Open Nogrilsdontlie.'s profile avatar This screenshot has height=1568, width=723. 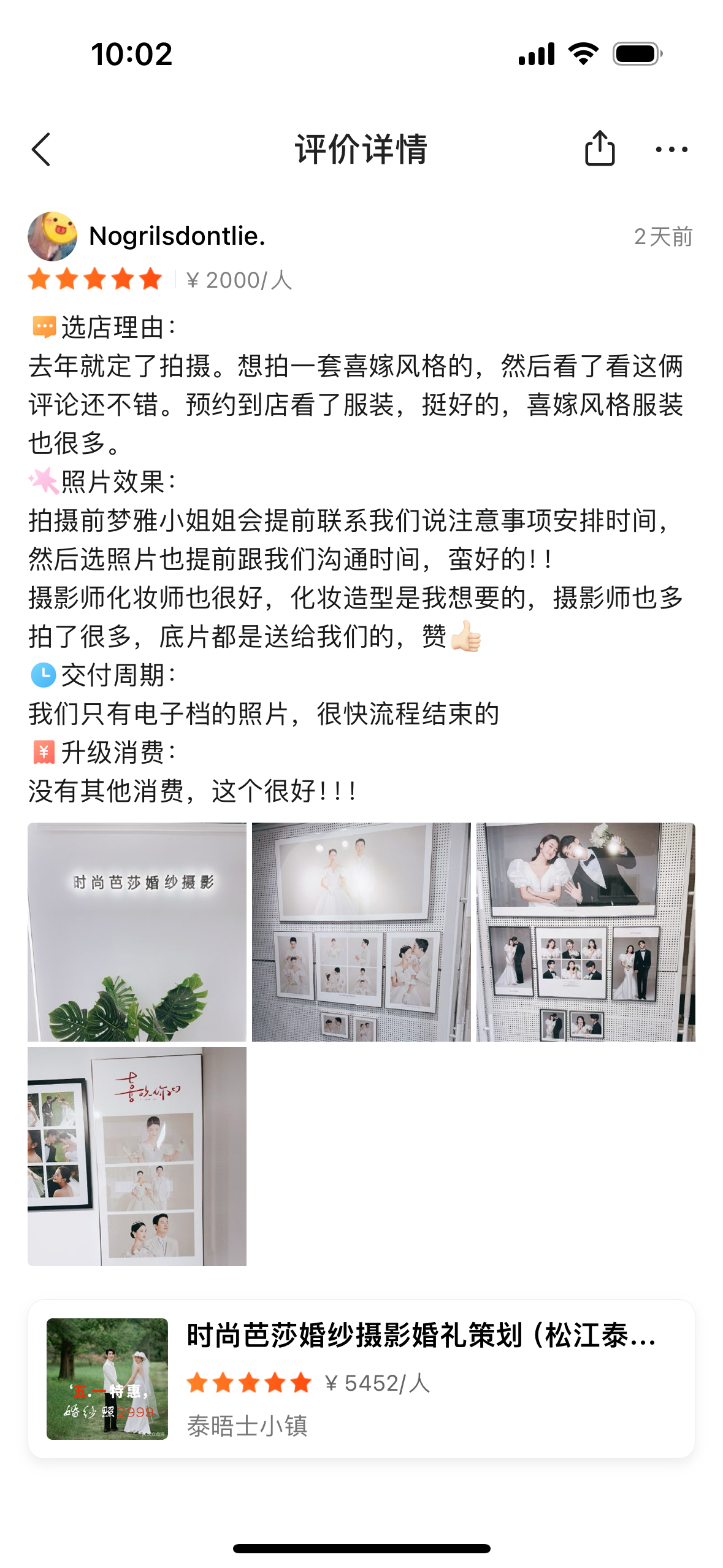(53, 236)
